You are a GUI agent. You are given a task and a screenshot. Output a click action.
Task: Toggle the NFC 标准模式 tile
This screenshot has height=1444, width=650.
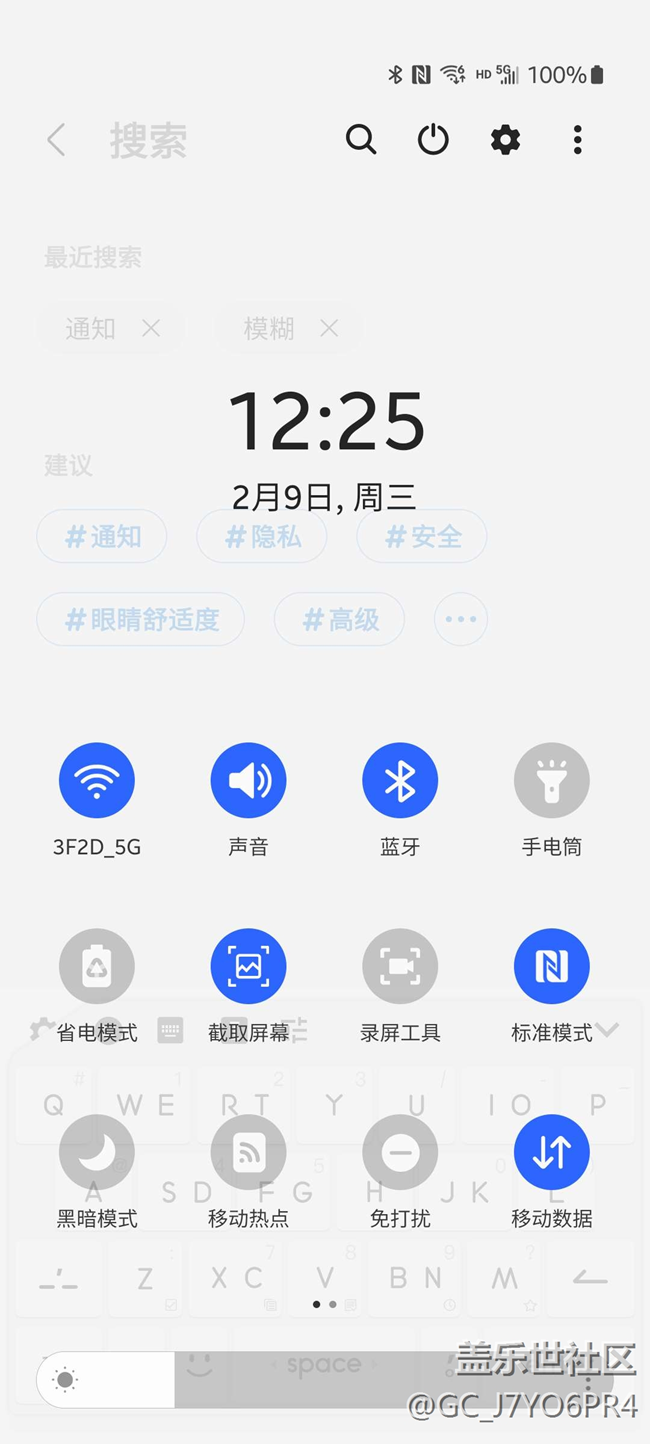(x=552, y=966)
